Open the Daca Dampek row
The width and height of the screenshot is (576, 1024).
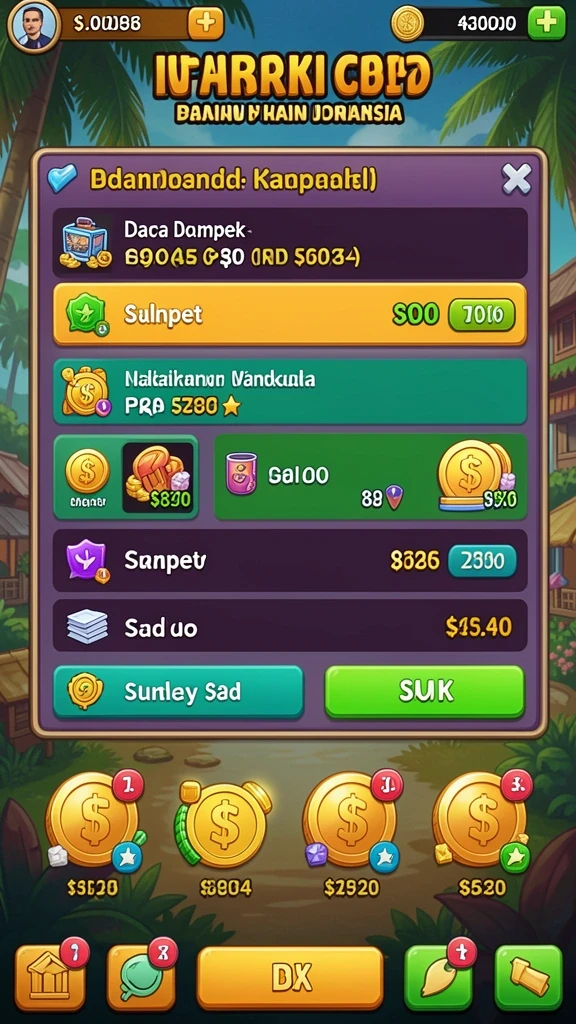[289, 243]
